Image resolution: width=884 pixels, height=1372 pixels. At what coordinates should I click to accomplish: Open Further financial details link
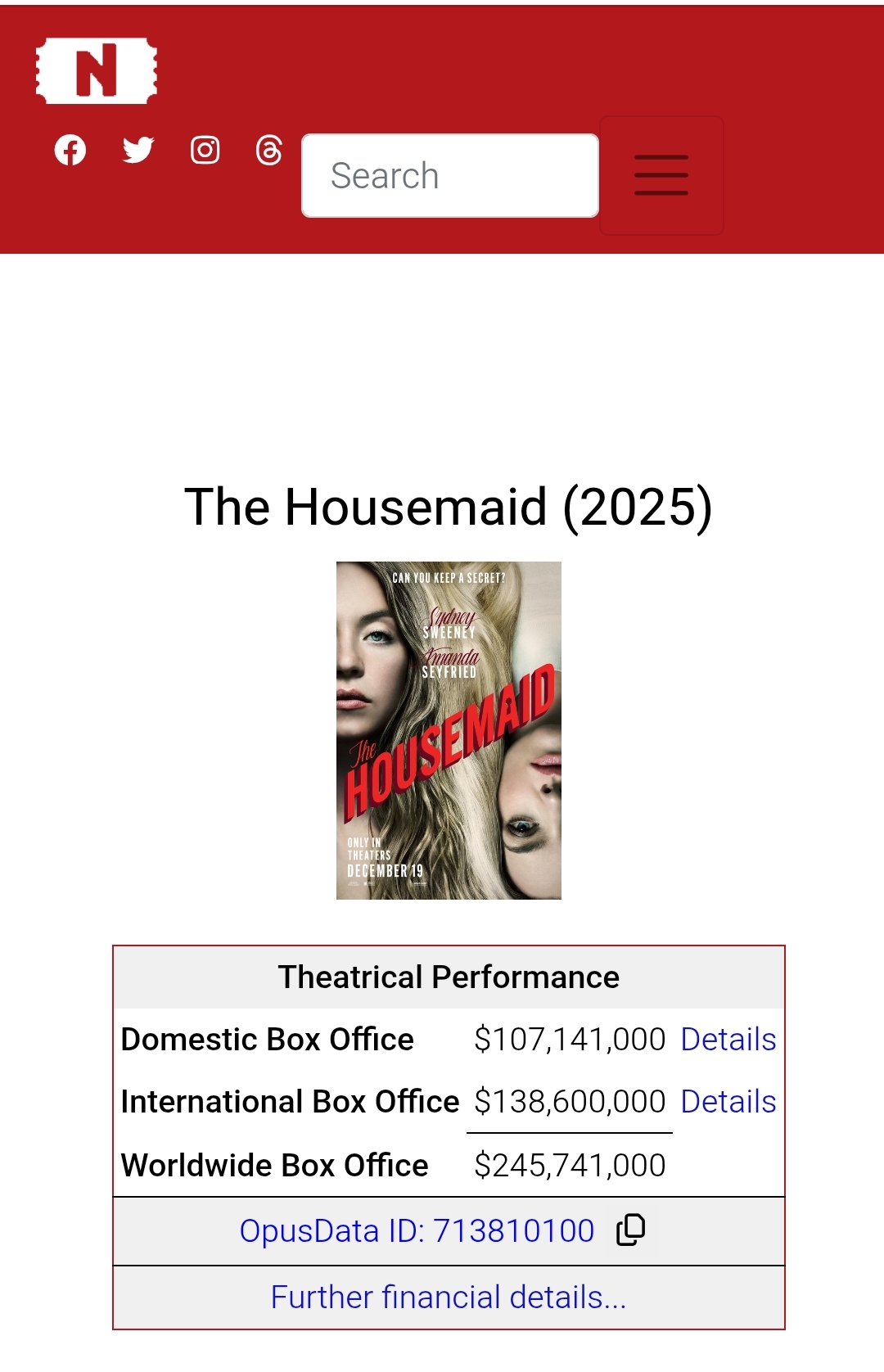pos(449,1297)
